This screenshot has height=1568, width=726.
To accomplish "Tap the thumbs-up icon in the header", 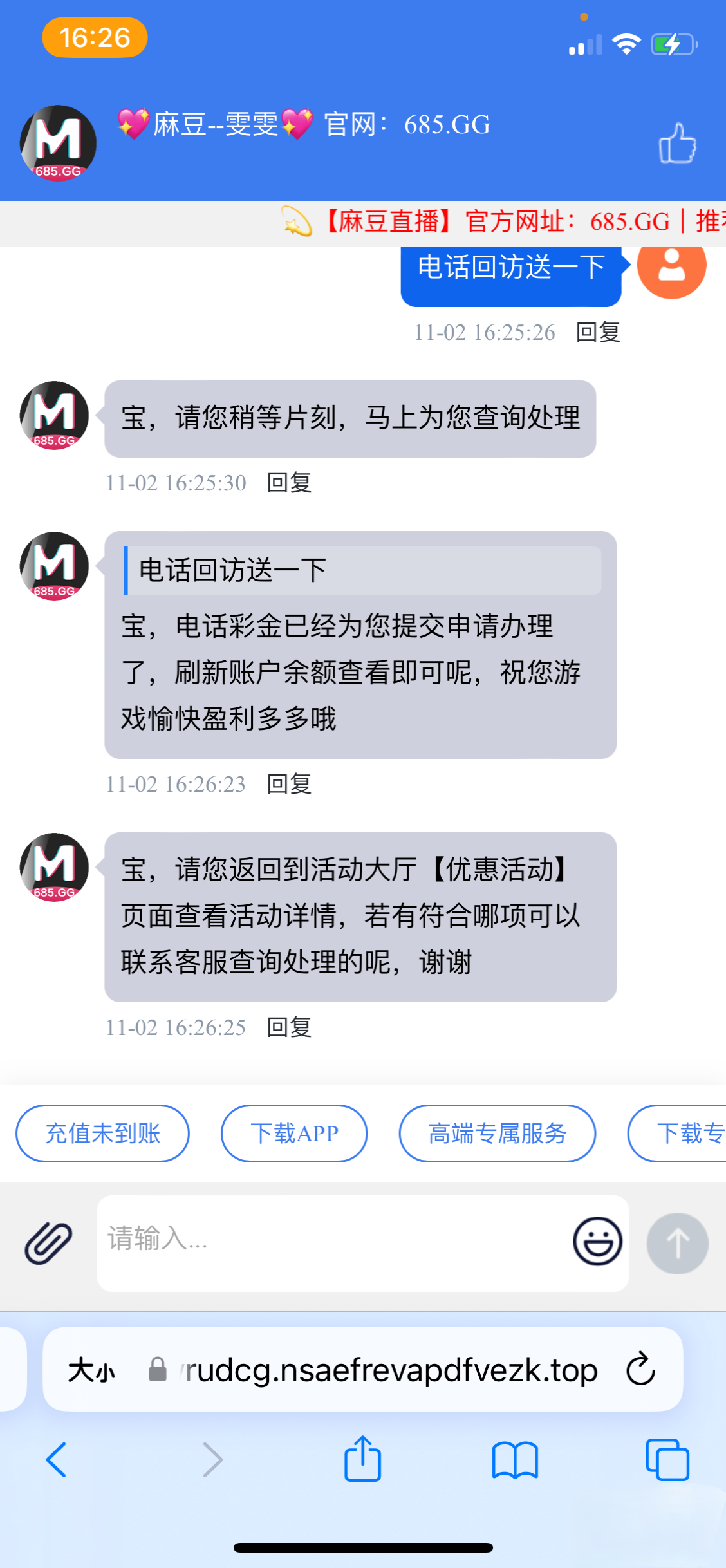I will 677,143.
